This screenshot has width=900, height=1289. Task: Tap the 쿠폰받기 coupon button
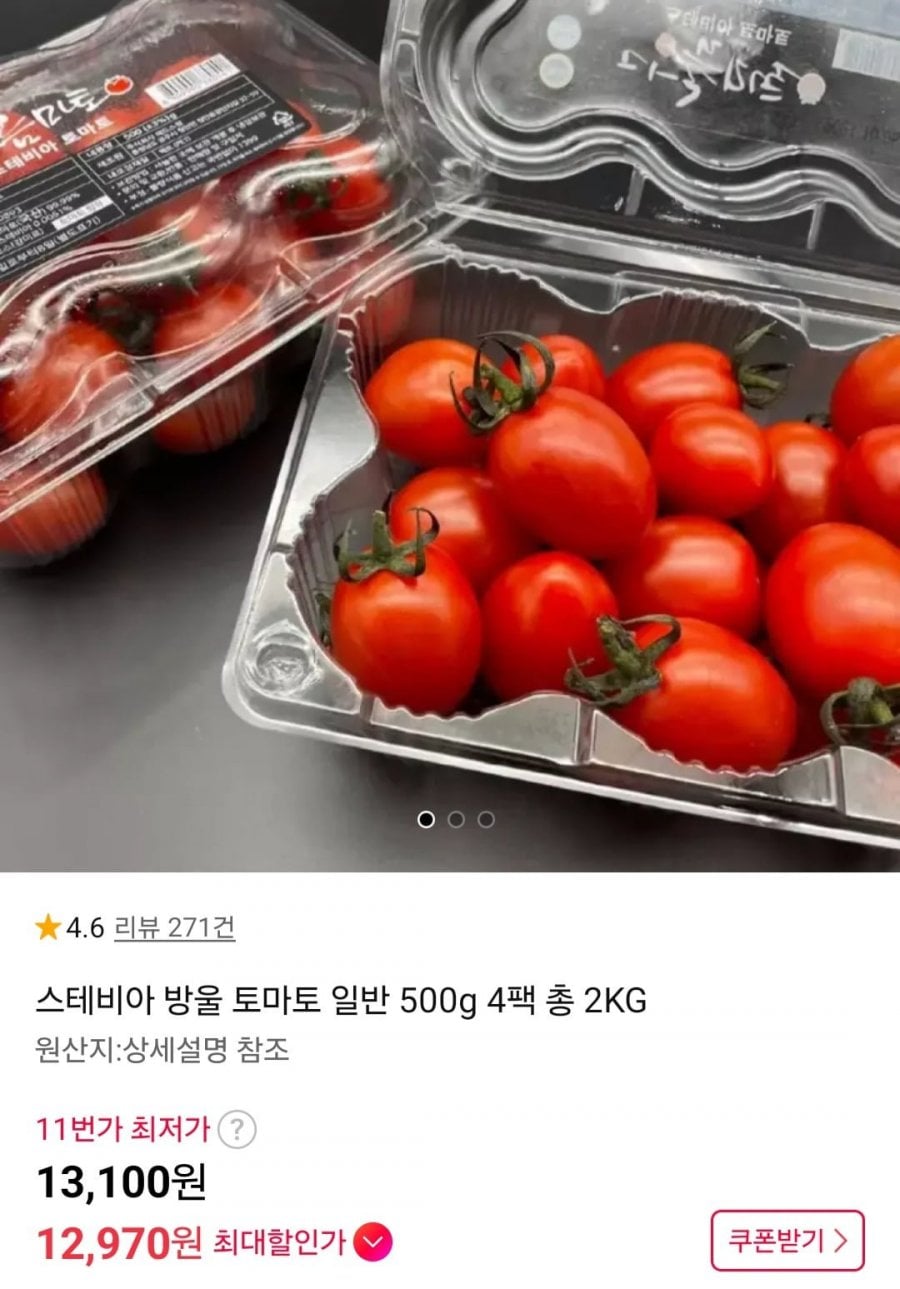point(787,1241)
